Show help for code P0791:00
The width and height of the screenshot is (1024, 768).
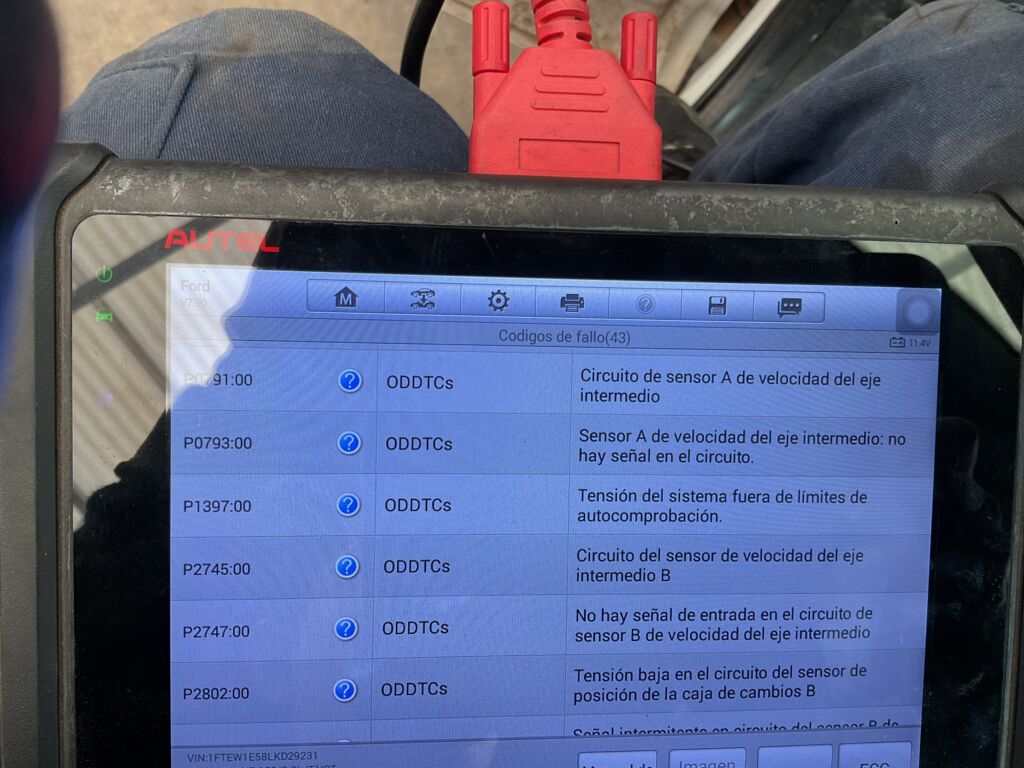pyautogui.click(x=350, y=380)
